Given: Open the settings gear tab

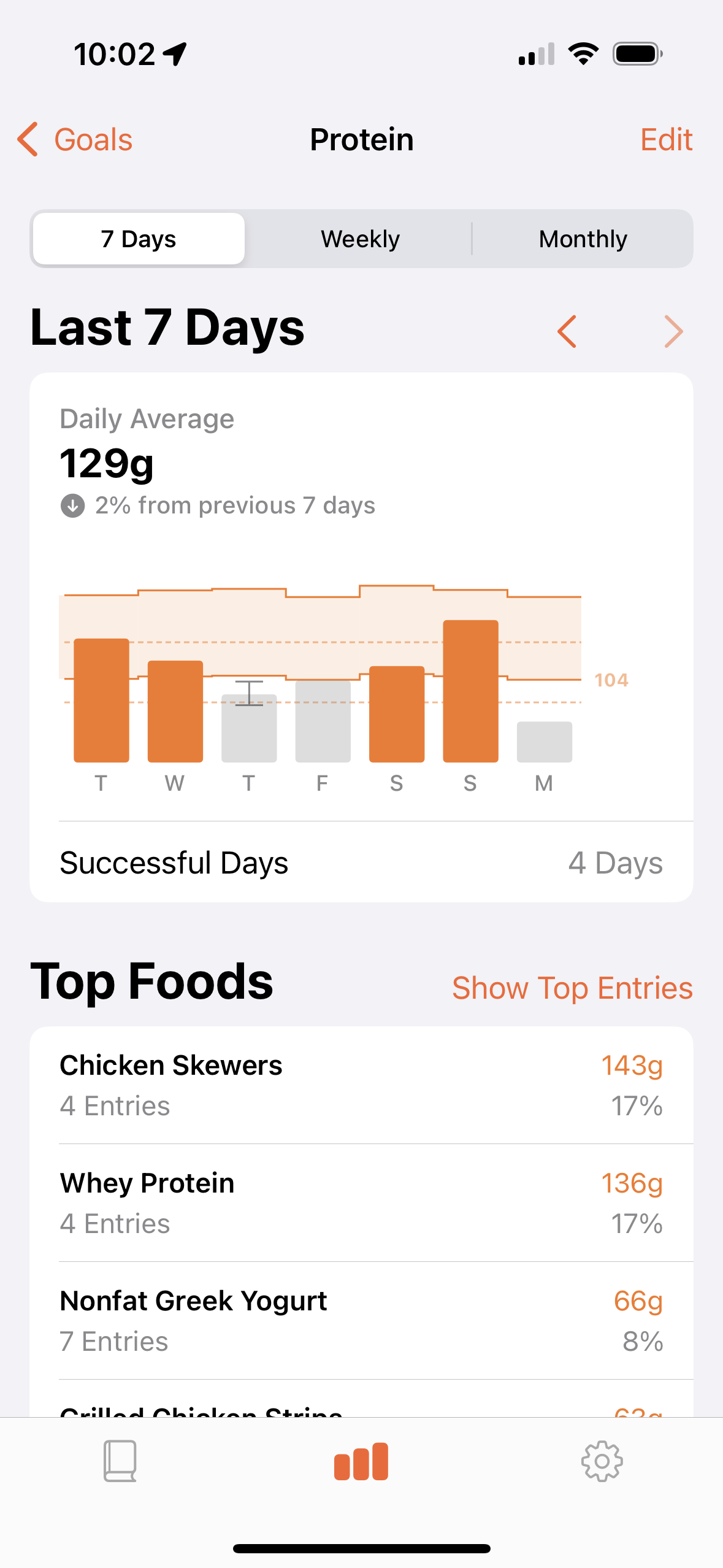Looking at the screenshot, I should [602, 1461].
